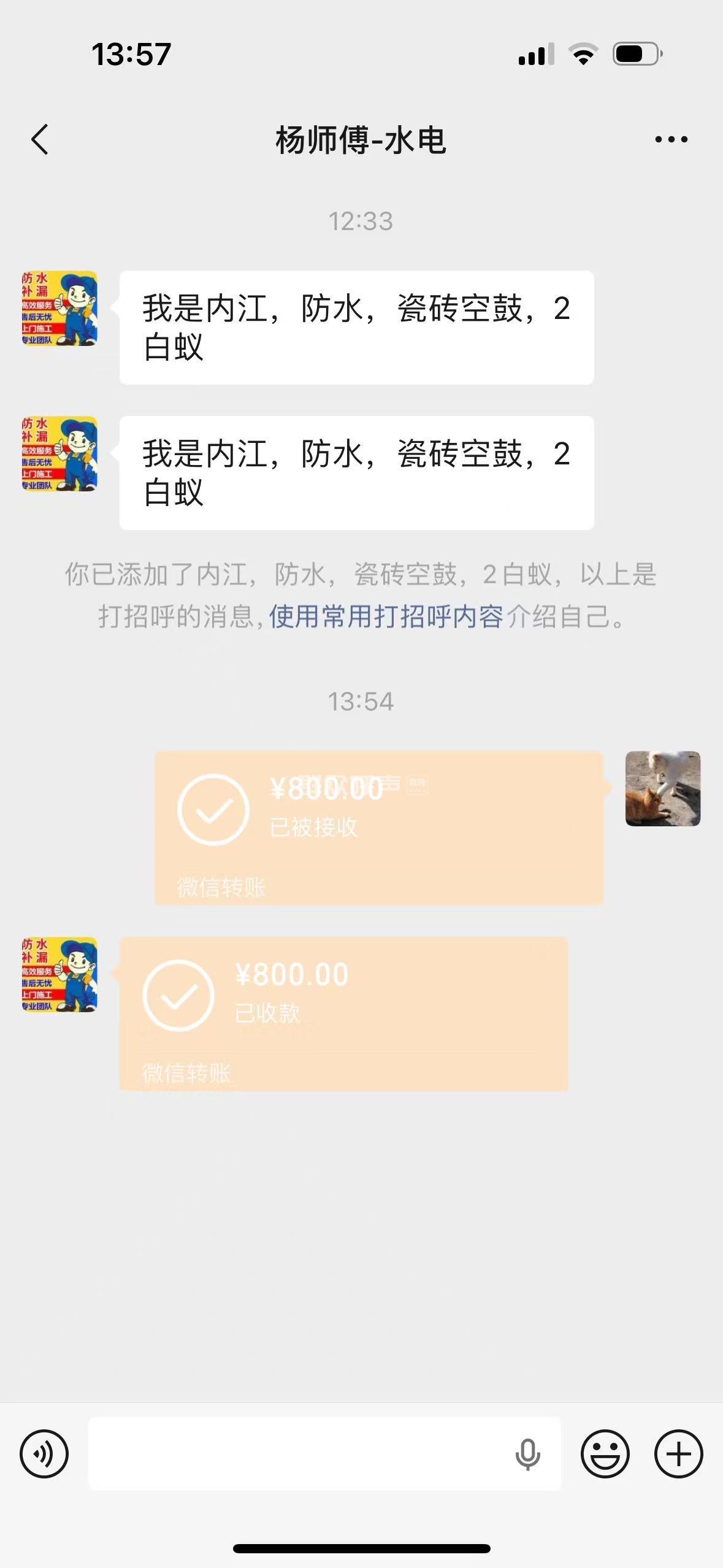This screenshot has width=723, height=1568.
Task: Open the ¥800.00 transfer marked 已收款
Action: tap(343, 1013)
